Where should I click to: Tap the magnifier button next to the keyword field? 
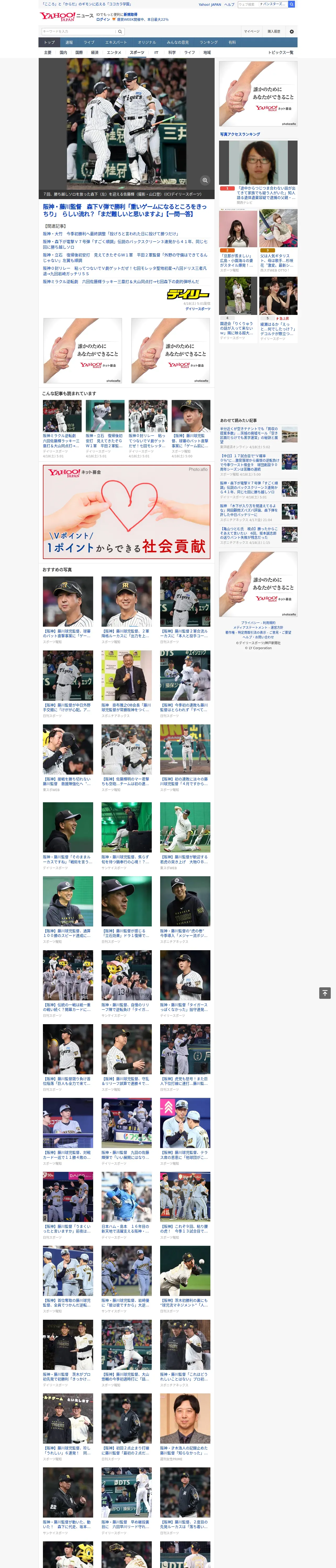[120, 31]
